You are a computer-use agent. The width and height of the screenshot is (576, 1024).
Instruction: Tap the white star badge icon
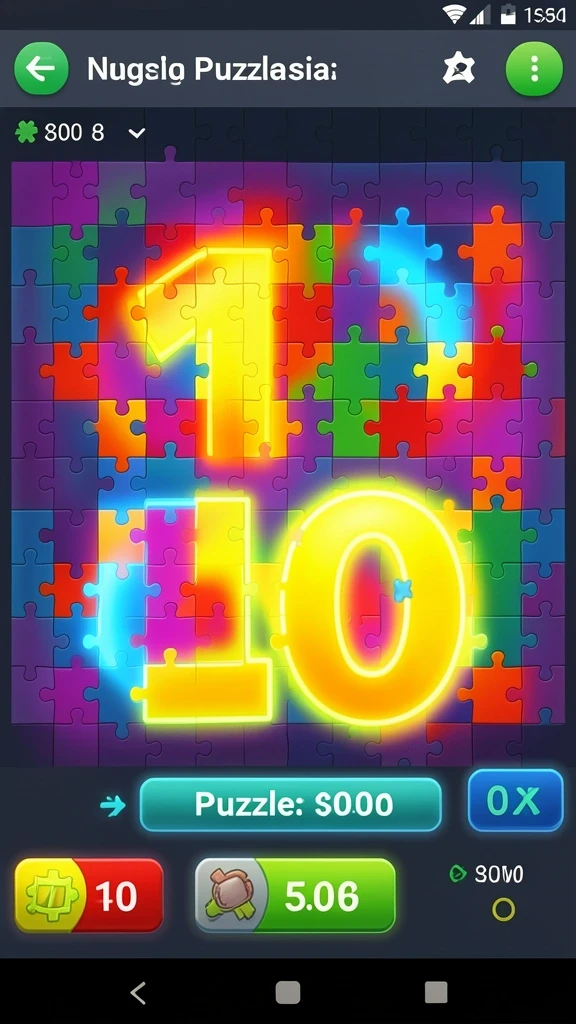[x=458, y=69]
